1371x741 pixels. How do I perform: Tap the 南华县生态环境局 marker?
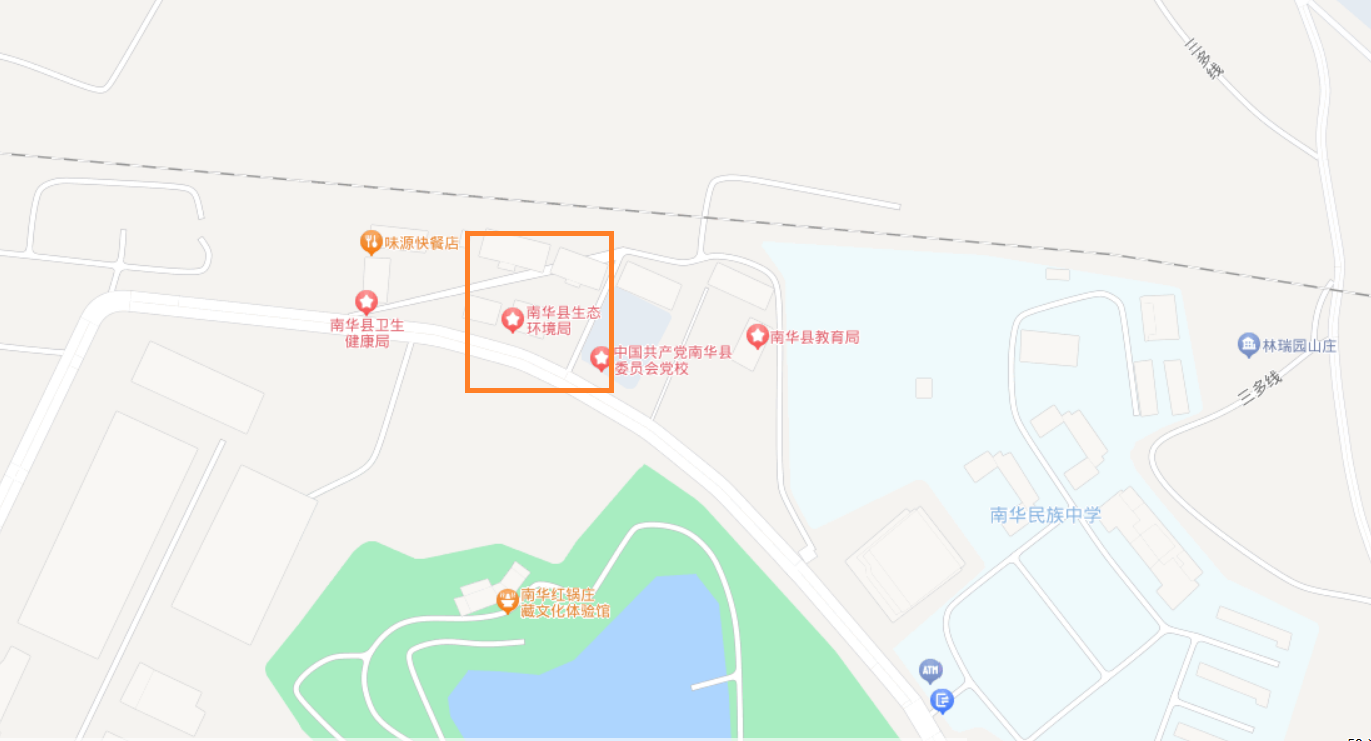pyautogui.click(x=512, y=320)
